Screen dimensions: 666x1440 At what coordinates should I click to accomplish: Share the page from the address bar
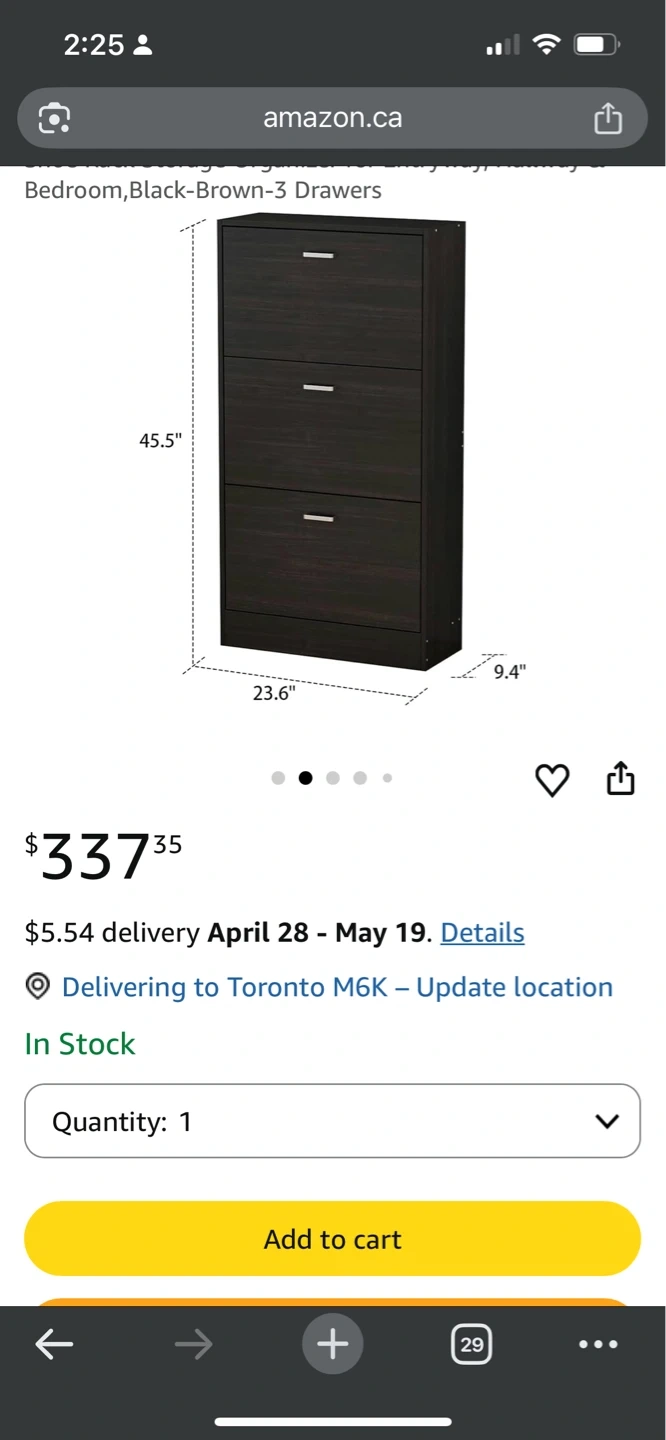608,119
